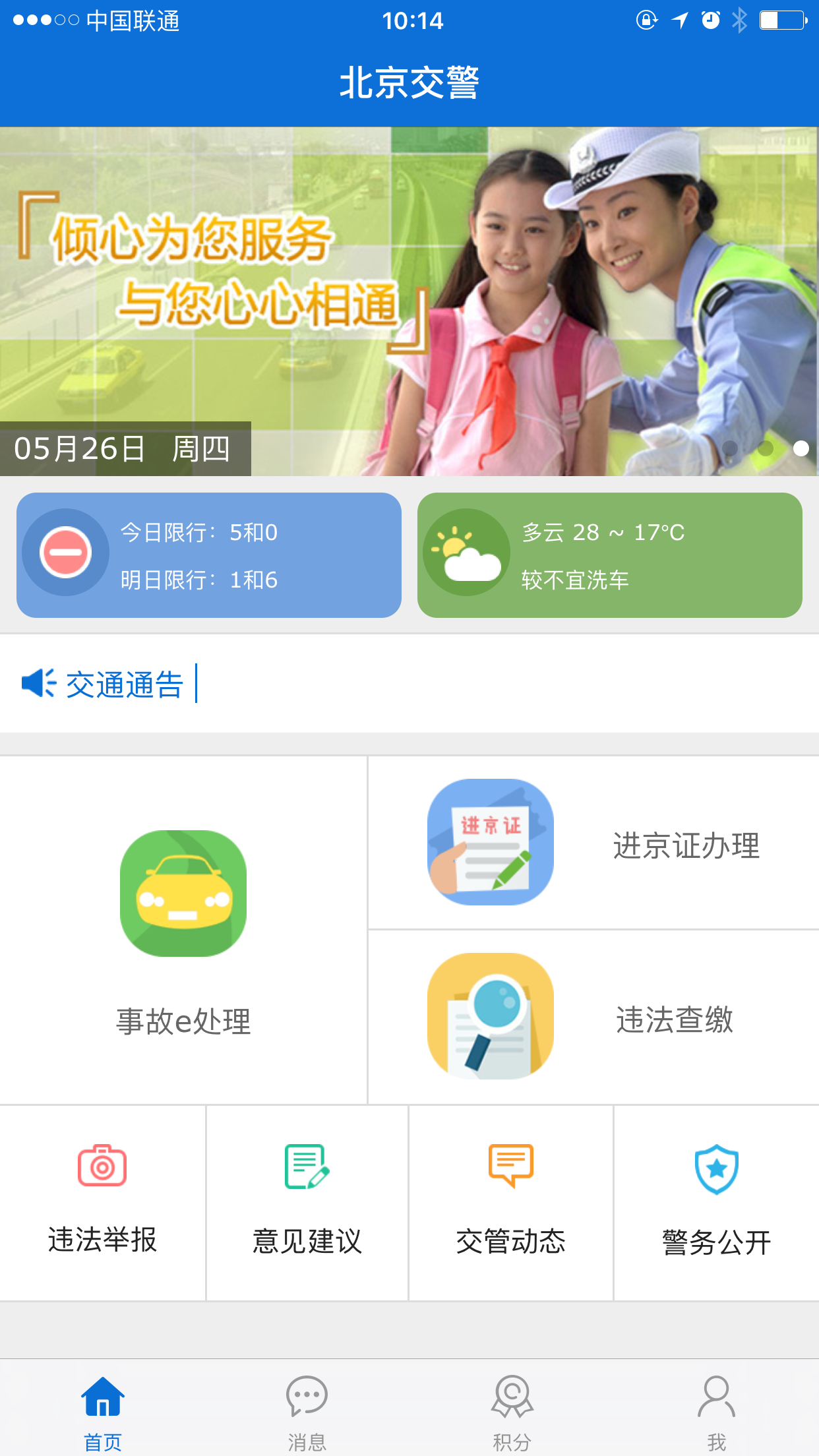Report a violation via 违法举报

(102, 1203)
